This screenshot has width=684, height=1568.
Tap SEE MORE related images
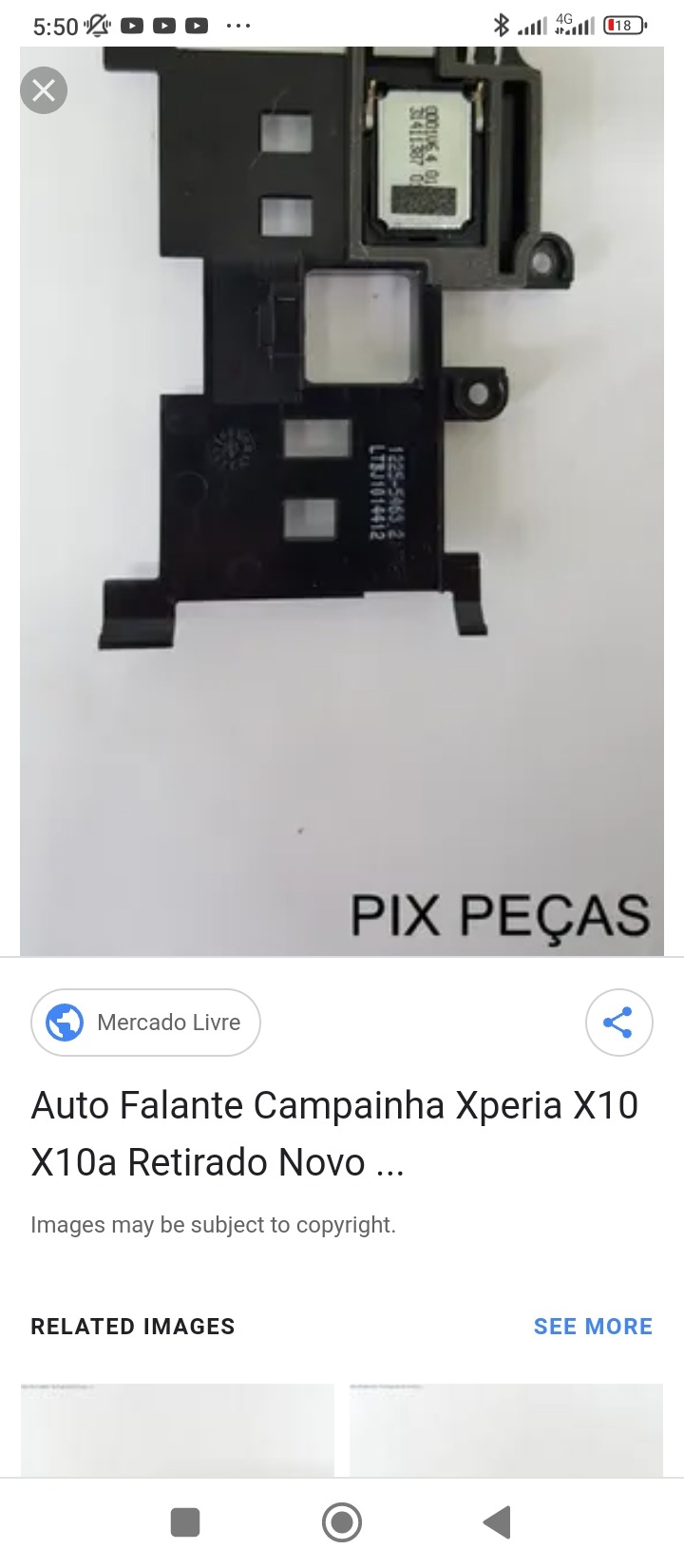pos(593,1327)
